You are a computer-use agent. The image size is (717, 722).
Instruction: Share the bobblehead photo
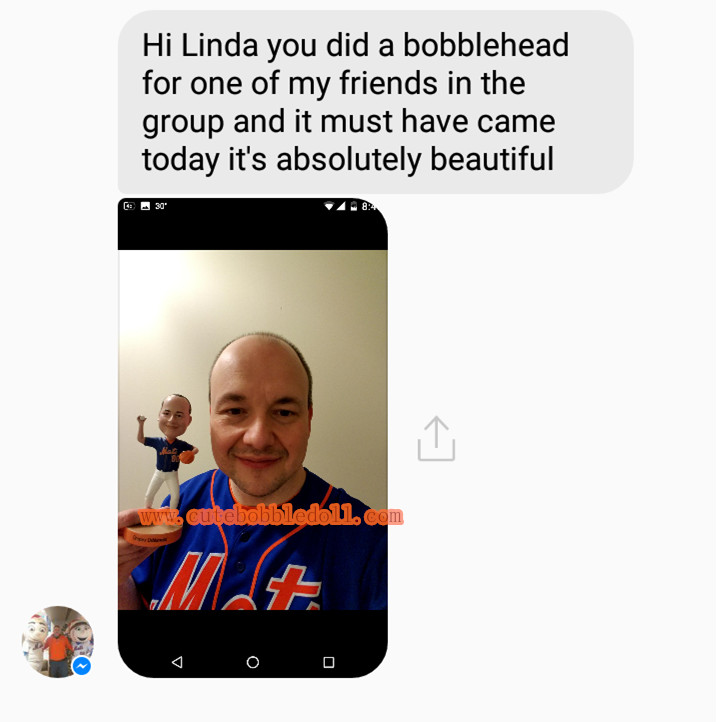[436, 439]
